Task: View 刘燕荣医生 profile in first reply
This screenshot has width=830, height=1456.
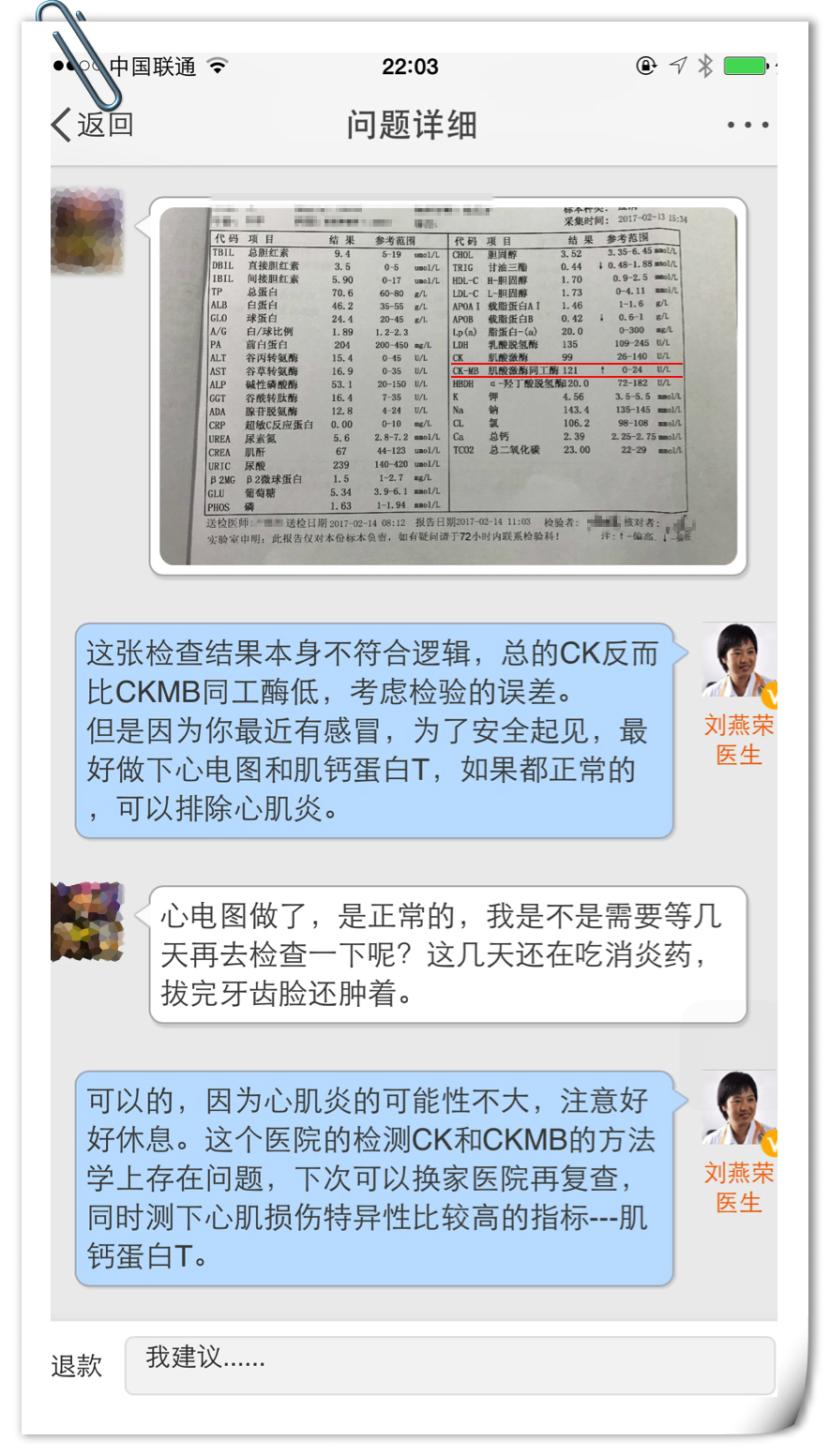Action: pyautogui.click(x=738, y=660)
